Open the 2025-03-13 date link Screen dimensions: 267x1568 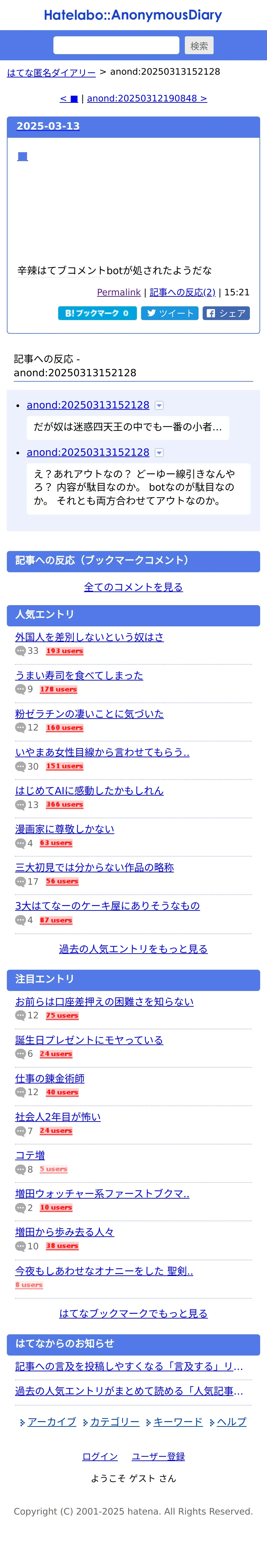48,126
